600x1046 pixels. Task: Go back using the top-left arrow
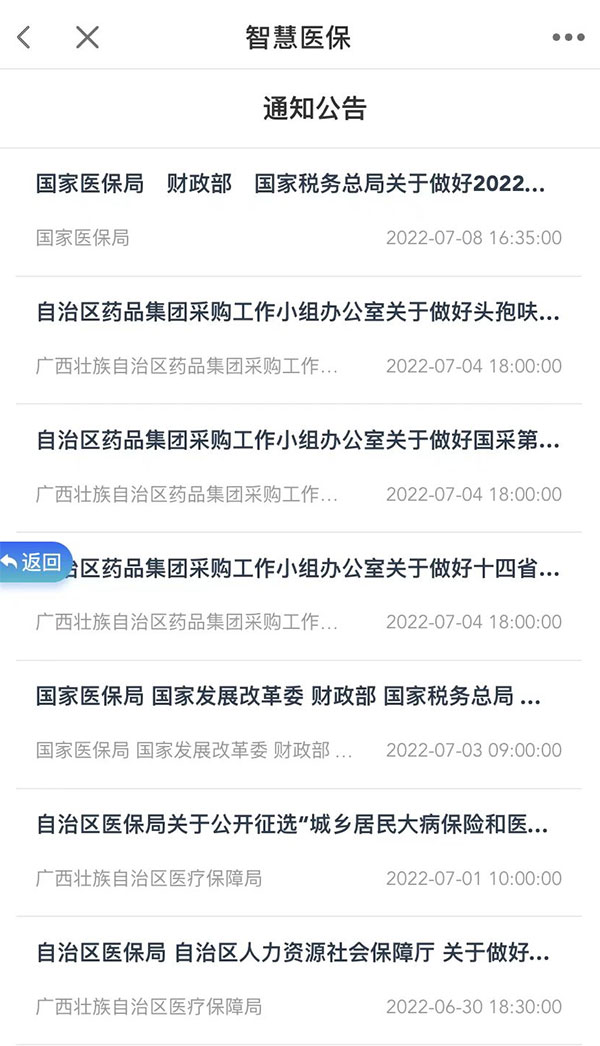point(25,38)
